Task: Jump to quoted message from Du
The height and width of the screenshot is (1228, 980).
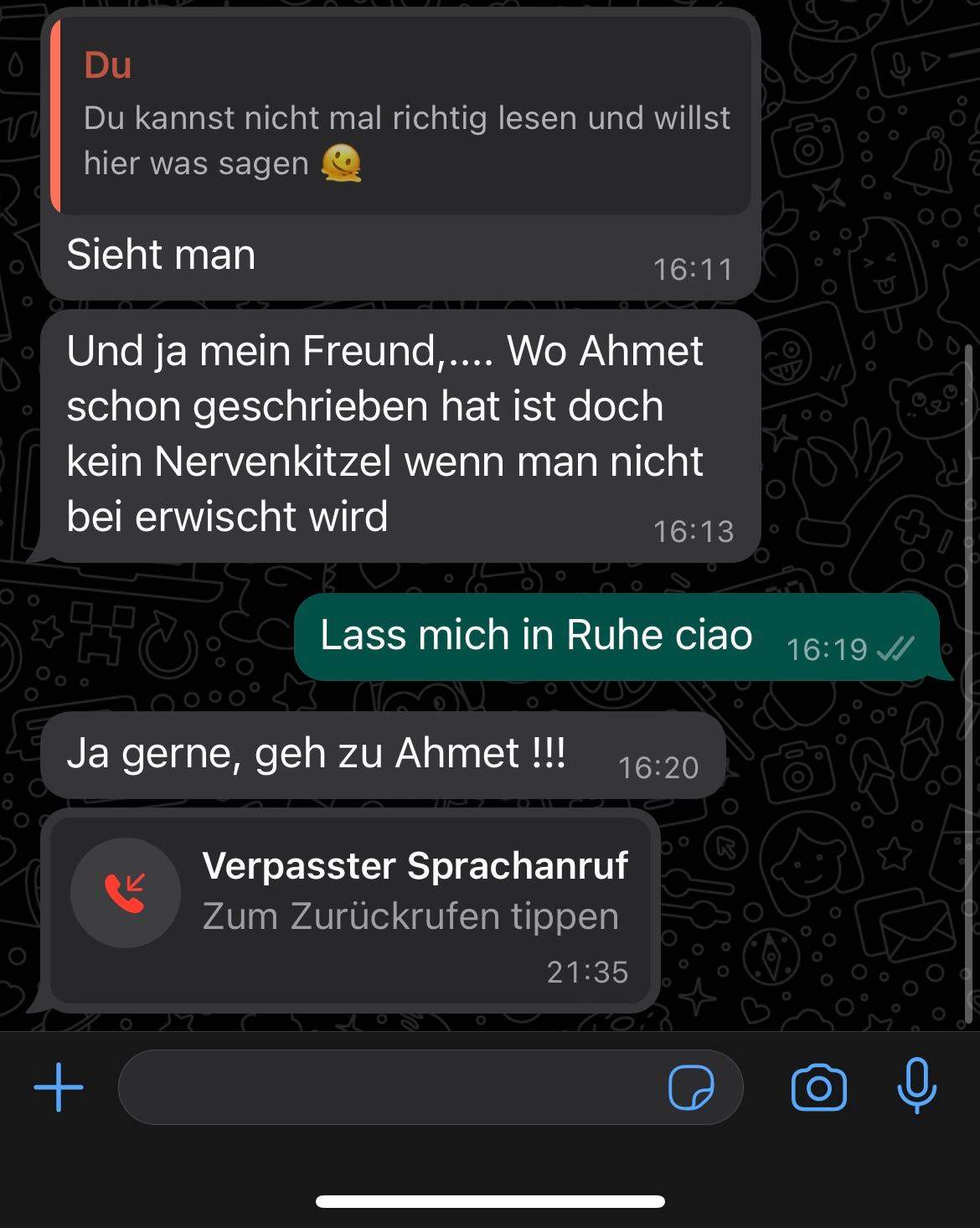Action: click(400, 117)
